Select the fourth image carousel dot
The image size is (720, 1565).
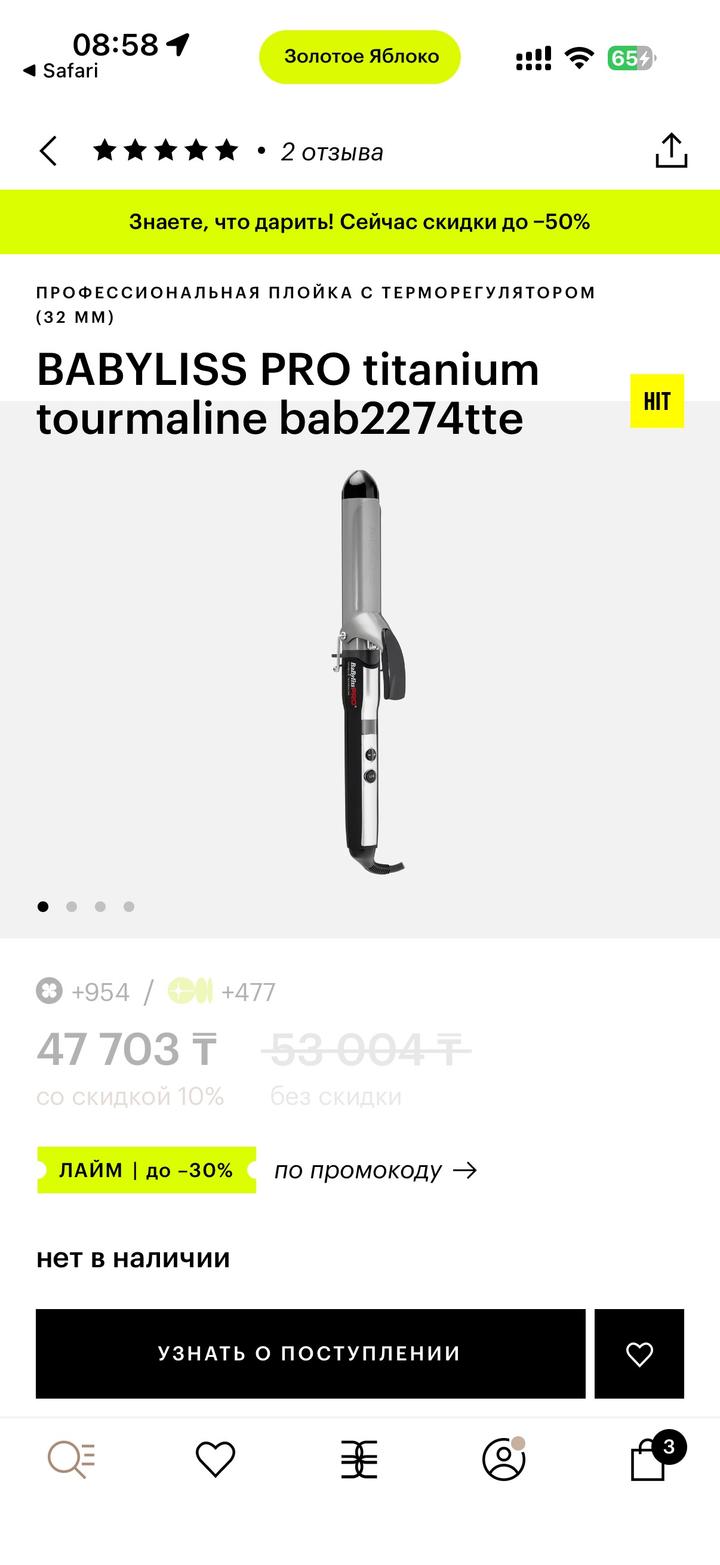click(x=129, y=907)
